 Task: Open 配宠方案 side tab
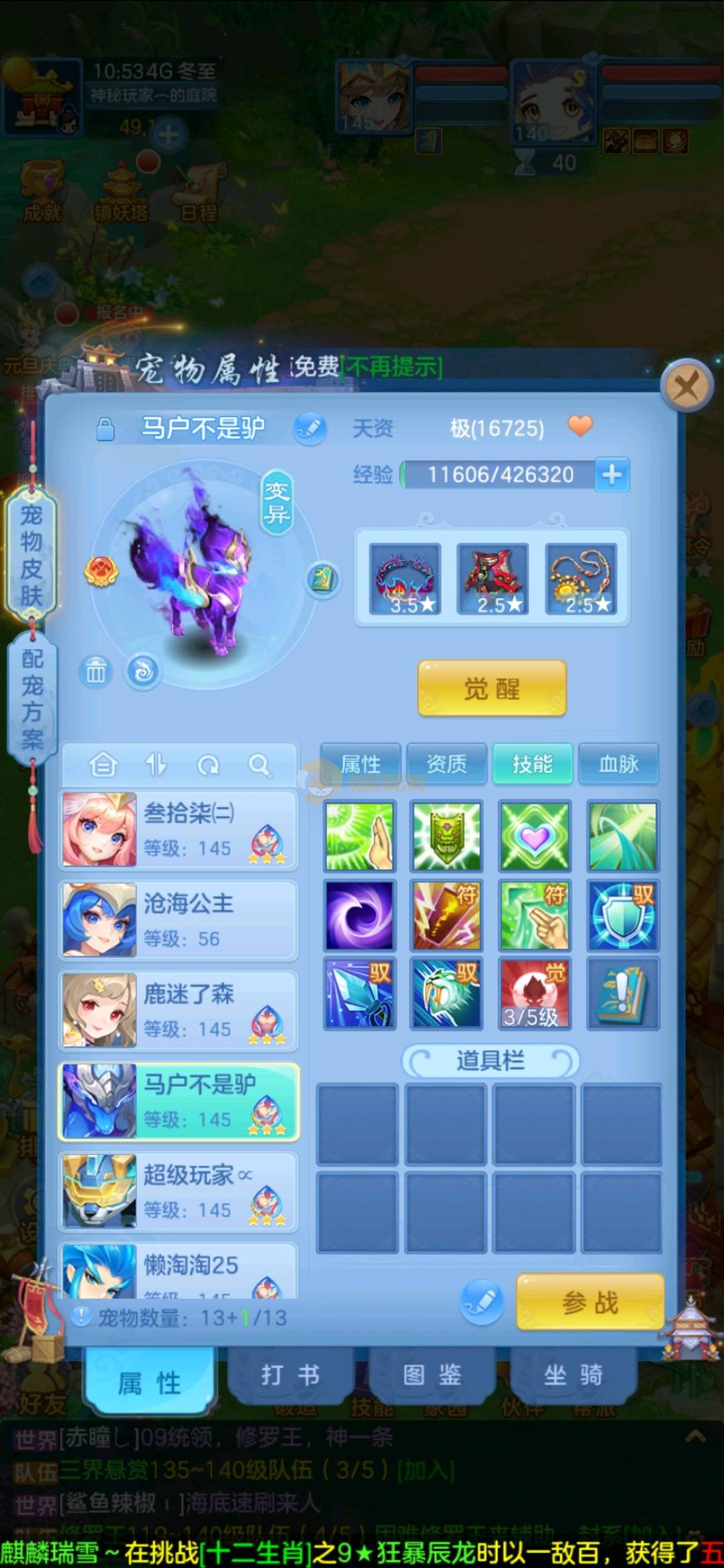(x=32, y=698)
